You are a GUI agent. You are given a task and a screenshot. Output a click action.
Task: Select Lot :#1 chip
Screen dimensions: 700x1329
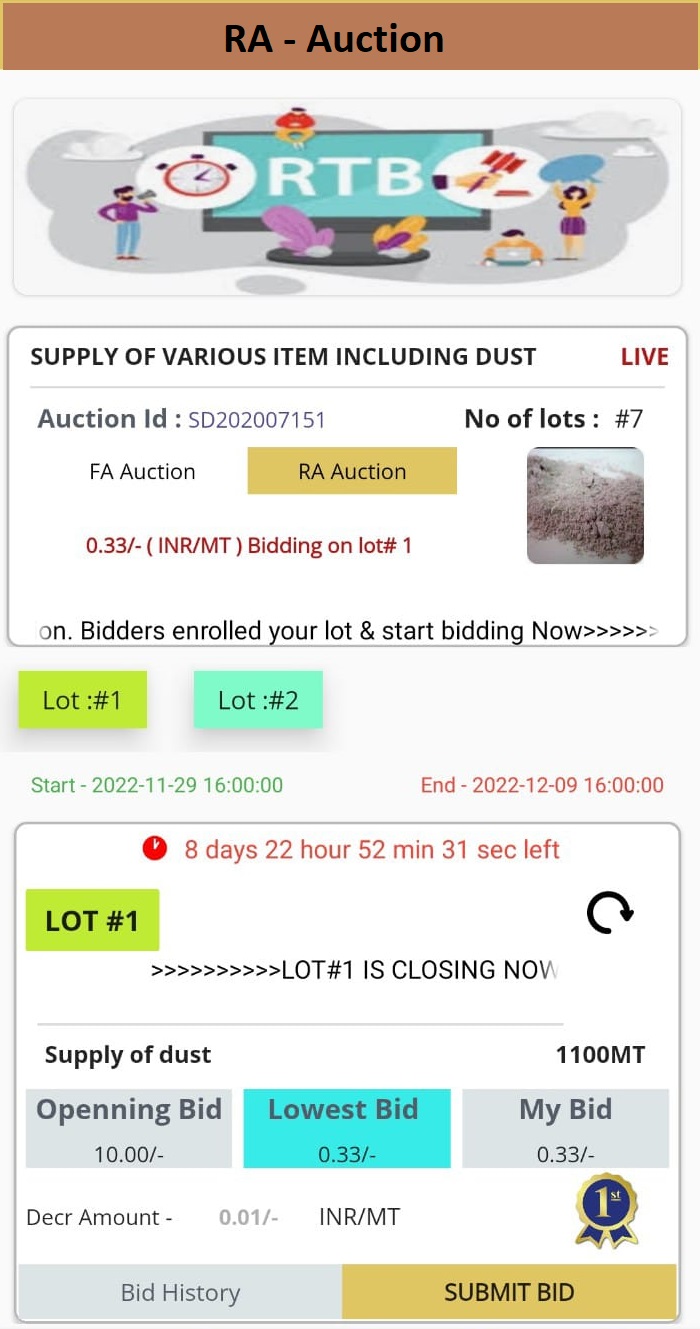tap(82, 700)
